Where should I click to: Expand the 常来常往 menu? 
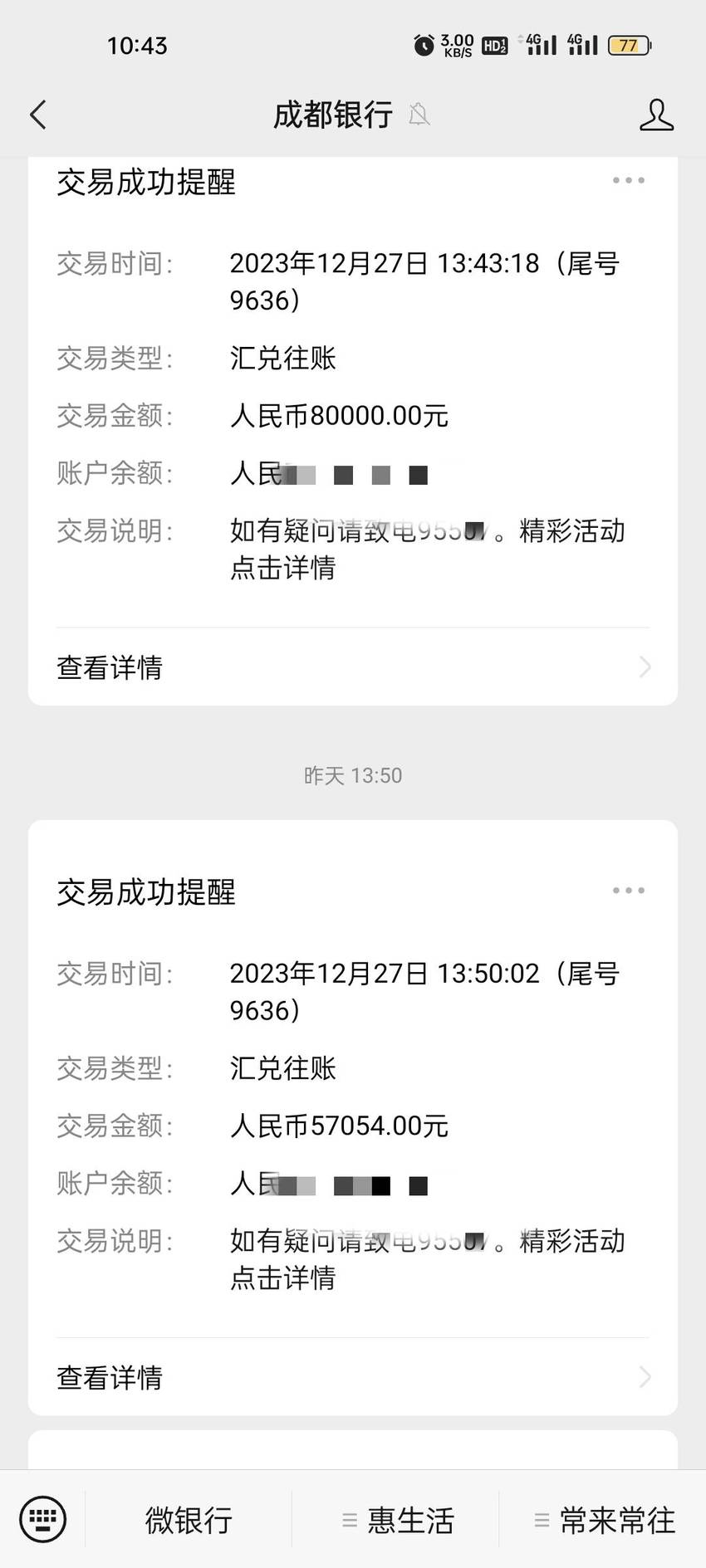click(x=604, y=1520)
